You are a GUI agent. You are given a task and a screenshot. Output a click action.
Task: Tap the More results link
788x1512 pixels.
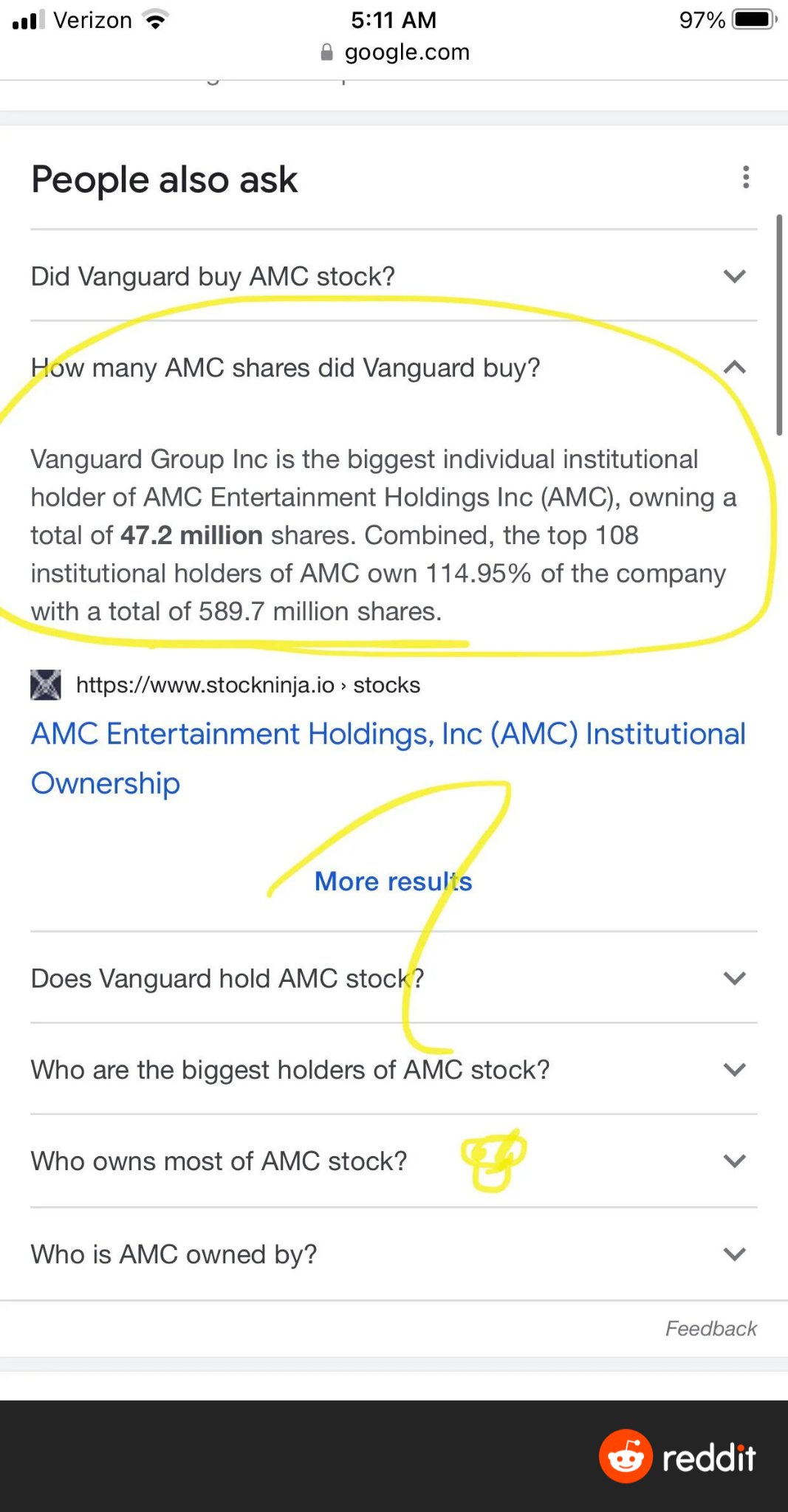394,882
